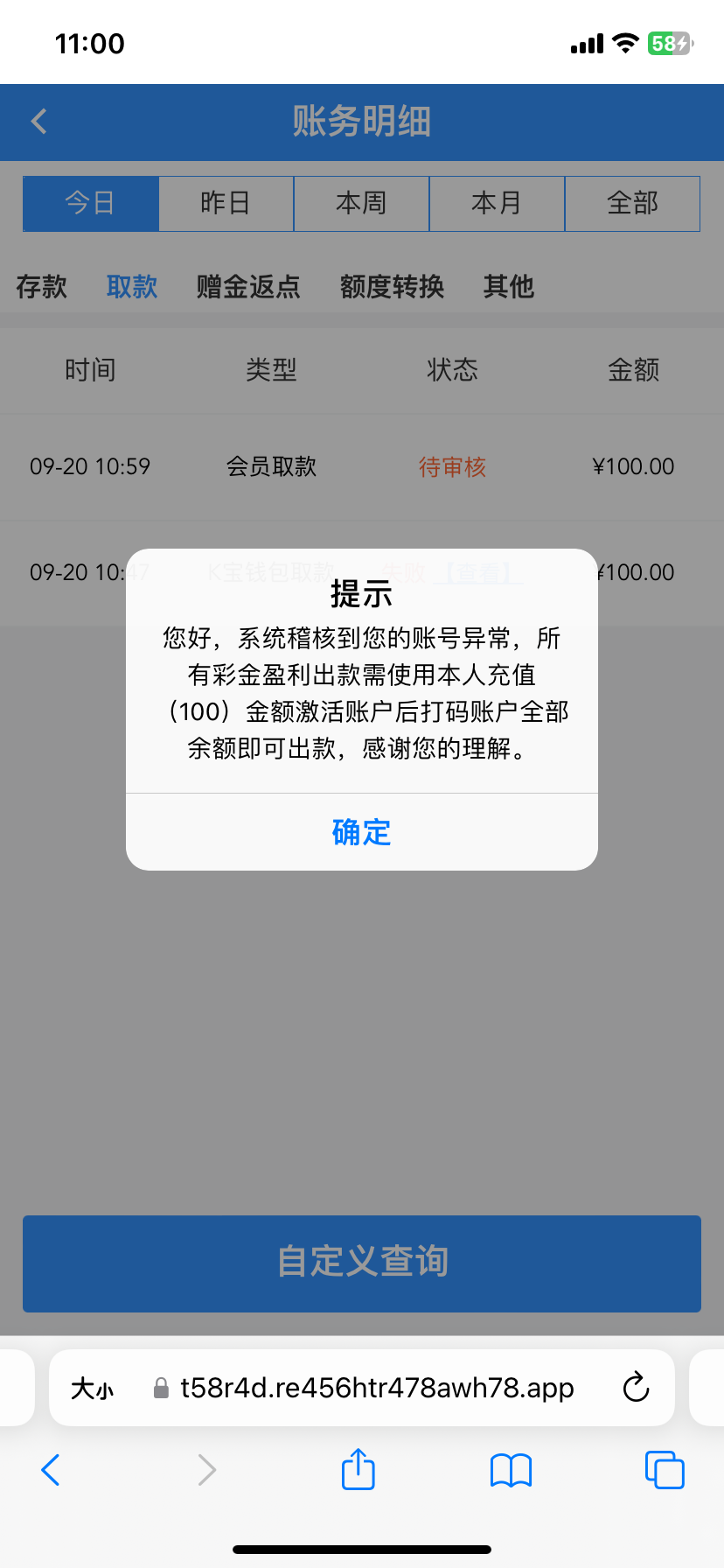Image resolution: width=724 pixels, height=1568 pixels.
Task: Show open tabs in Safari
Action: pos(664,1470)
